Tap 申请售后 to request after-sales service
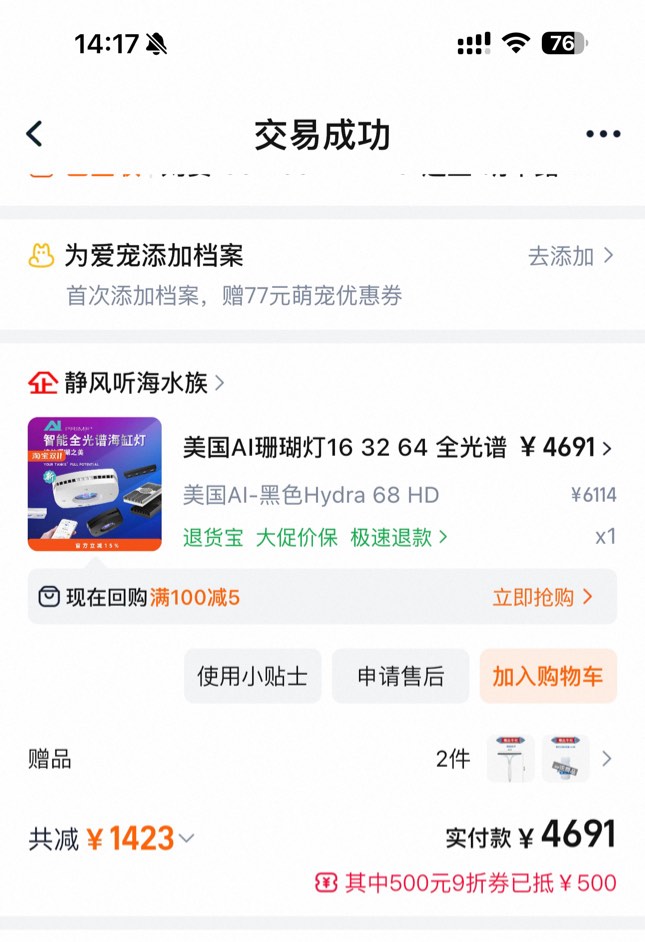The image size is (645, 942). (400, 676)
